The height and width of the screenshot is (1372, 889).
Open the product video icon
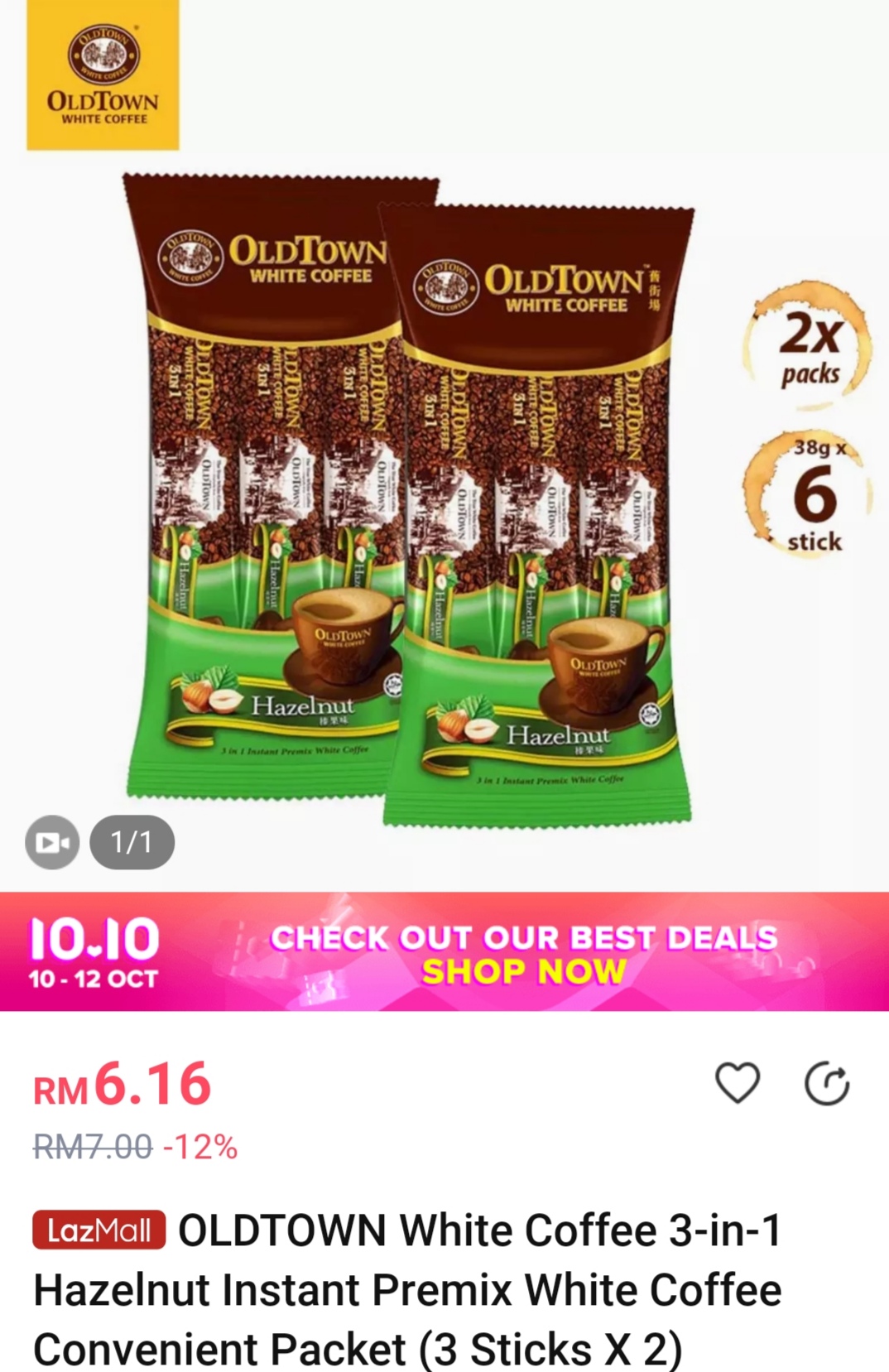point(52,842)
